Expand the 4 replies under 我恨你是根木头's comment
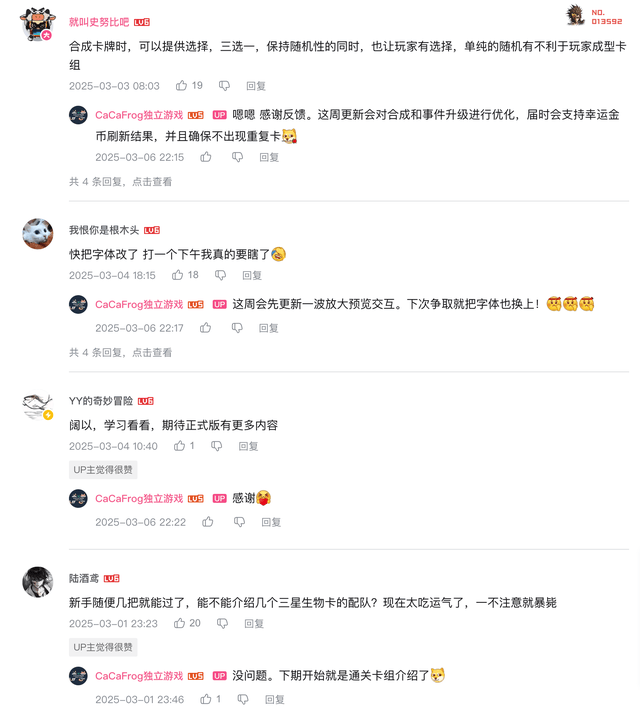Image resolution: width=640 pixels, height=712 pixels. [x=120, y=352]
